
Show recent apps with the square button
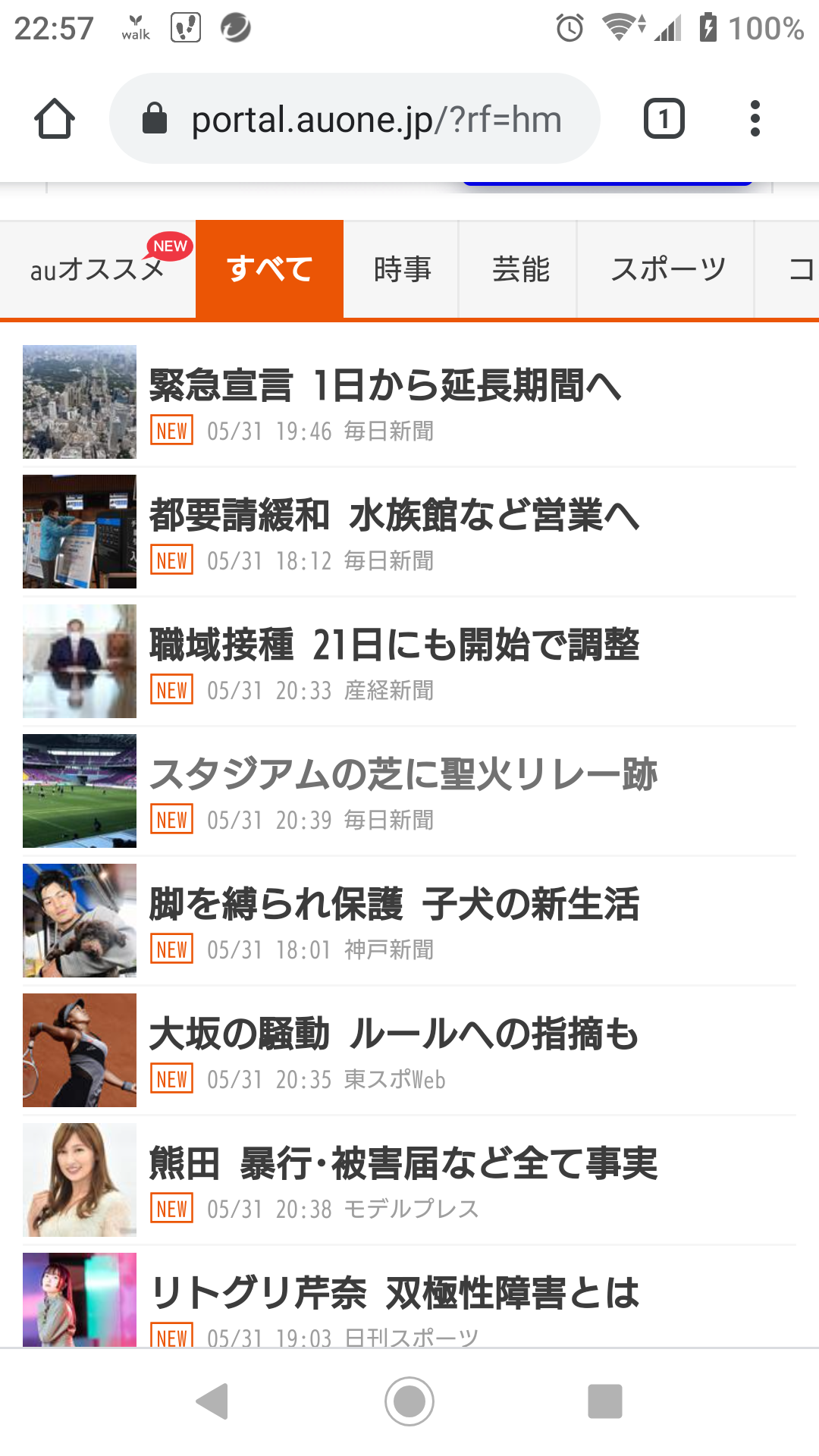click(x=605, y=1401)
